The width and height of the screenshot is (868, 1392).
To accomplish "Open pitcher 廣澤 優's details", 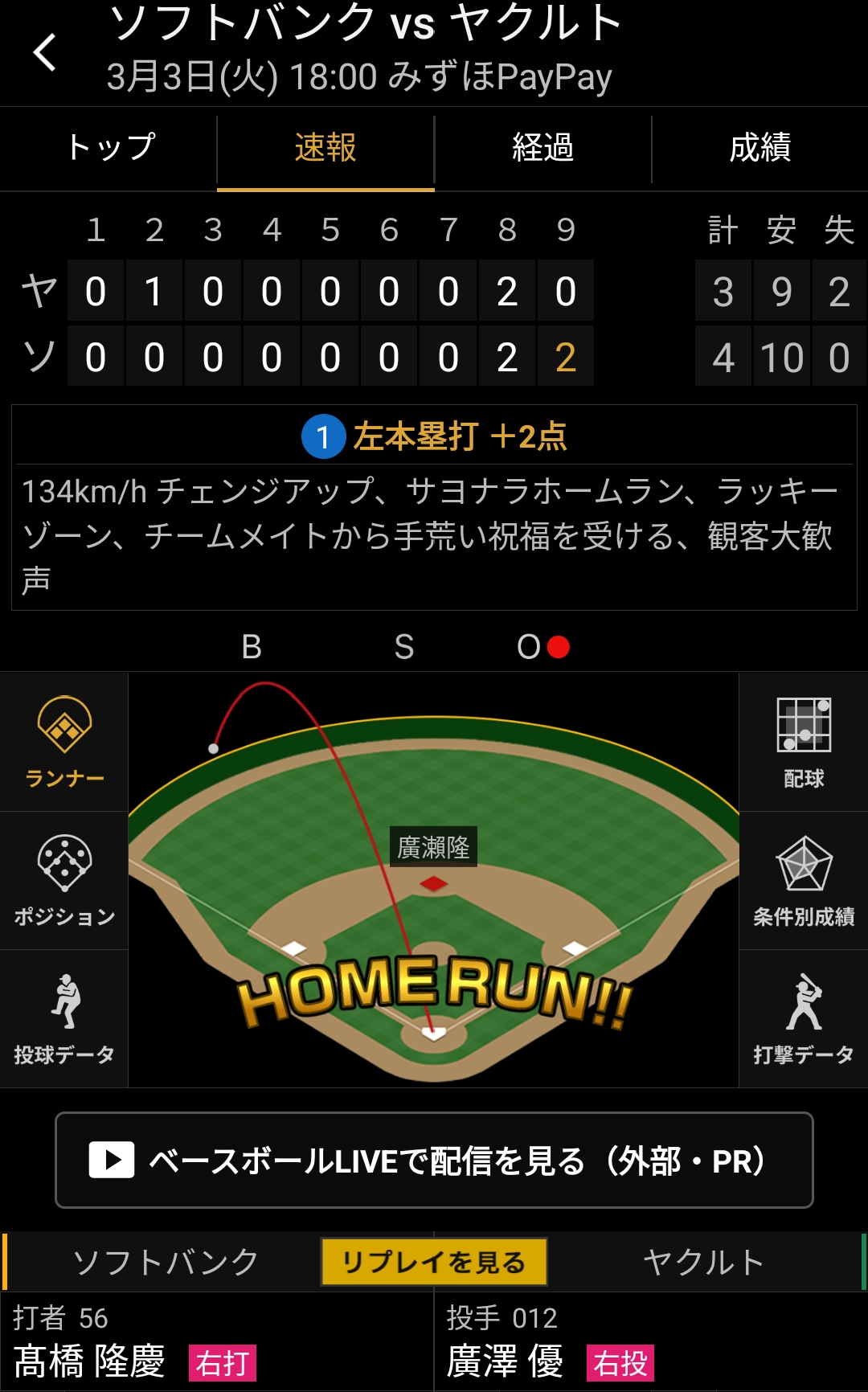I will (505, 1361).
